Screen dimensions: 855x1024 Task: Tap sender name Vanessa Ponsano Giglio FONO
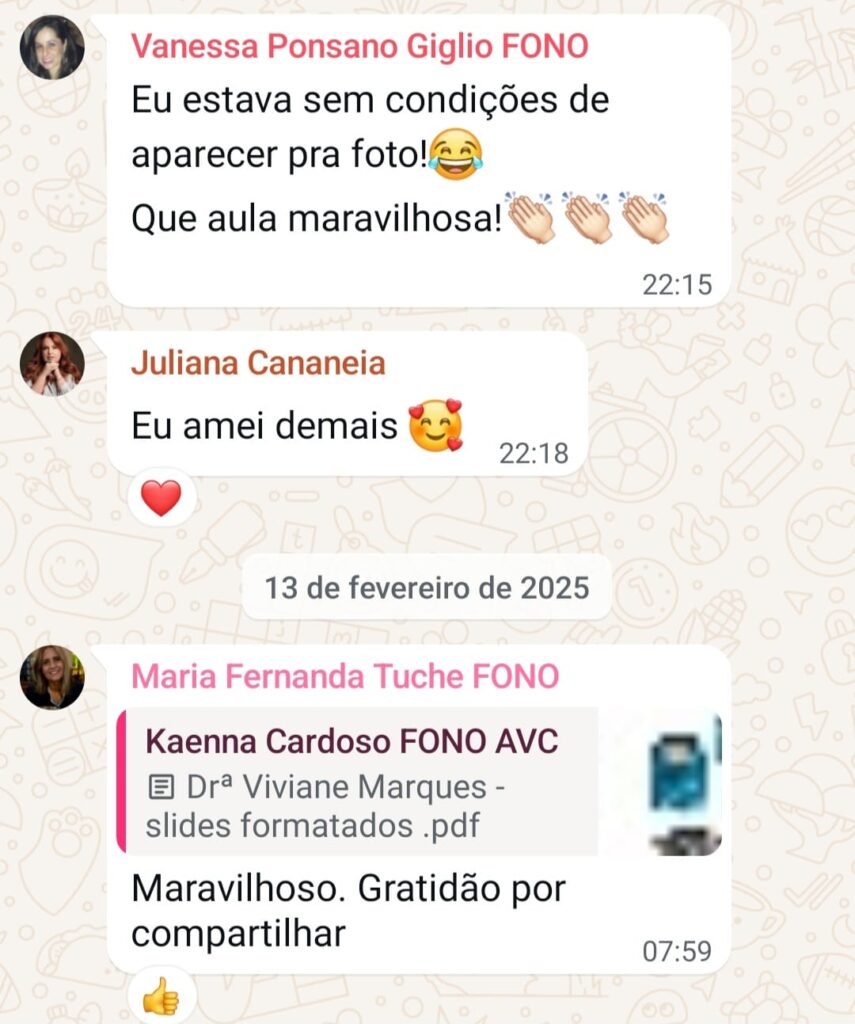pos(360,46)
